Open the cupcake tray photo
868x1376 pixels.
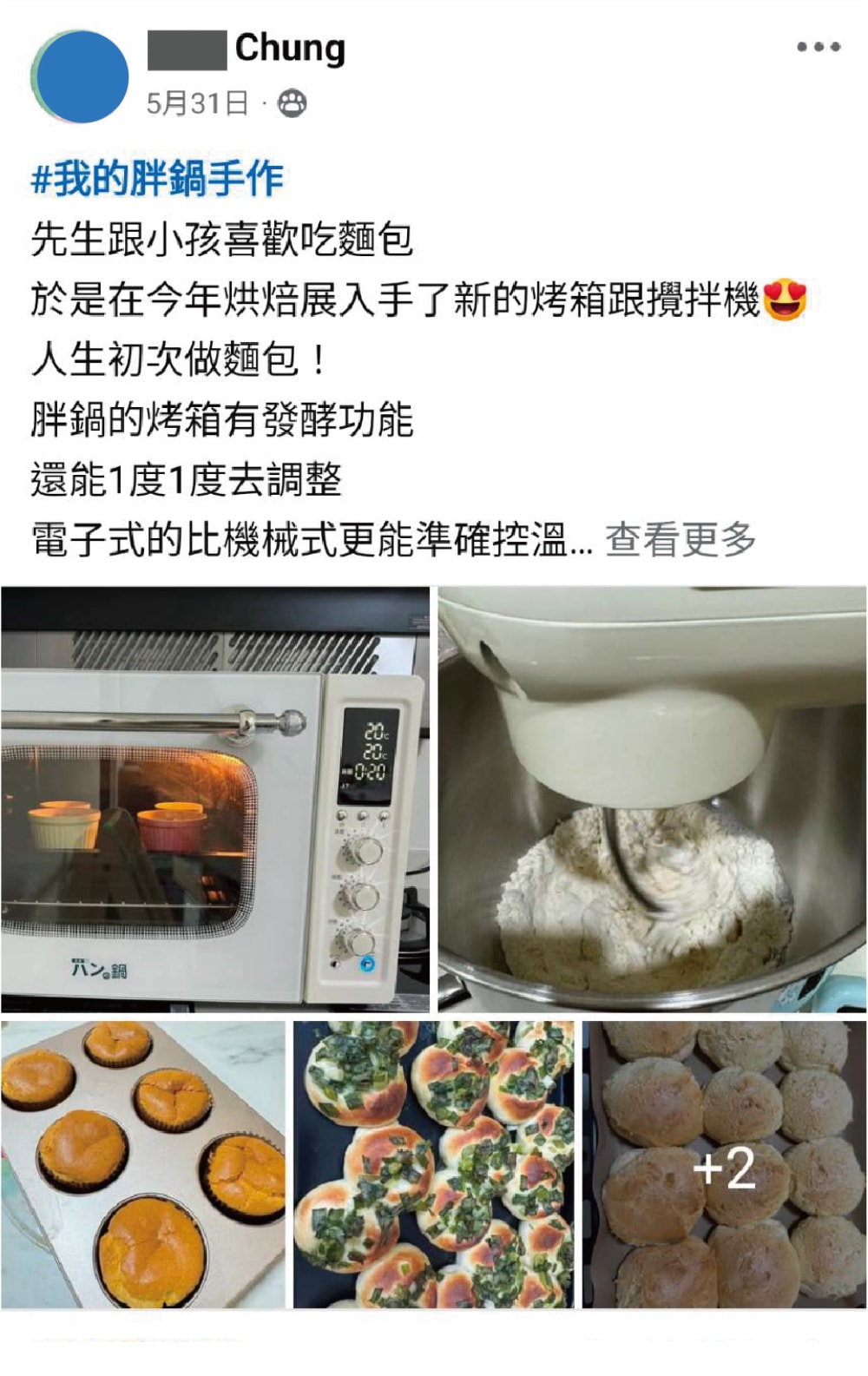[143, 1164]
